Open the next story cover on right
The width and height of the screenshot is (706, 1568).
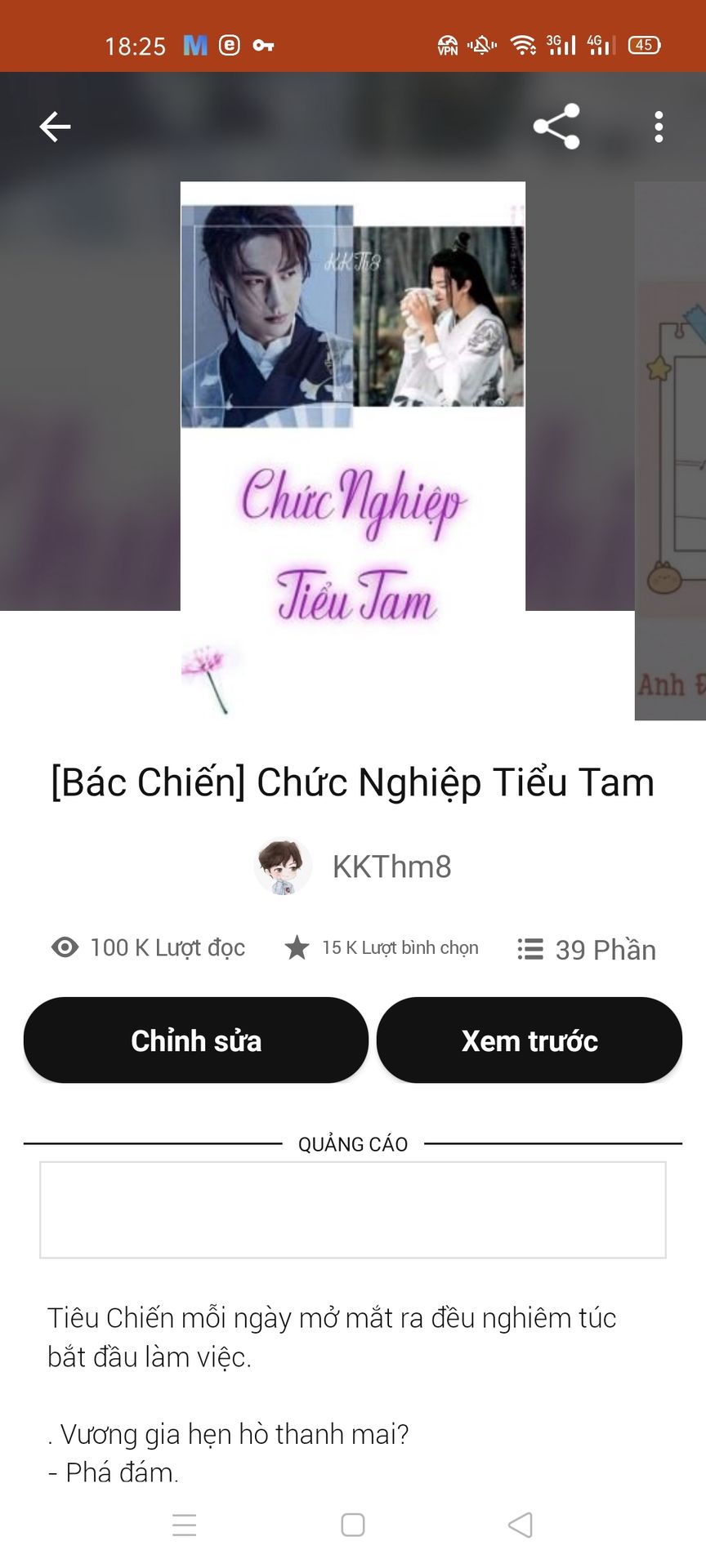[672, 451]
